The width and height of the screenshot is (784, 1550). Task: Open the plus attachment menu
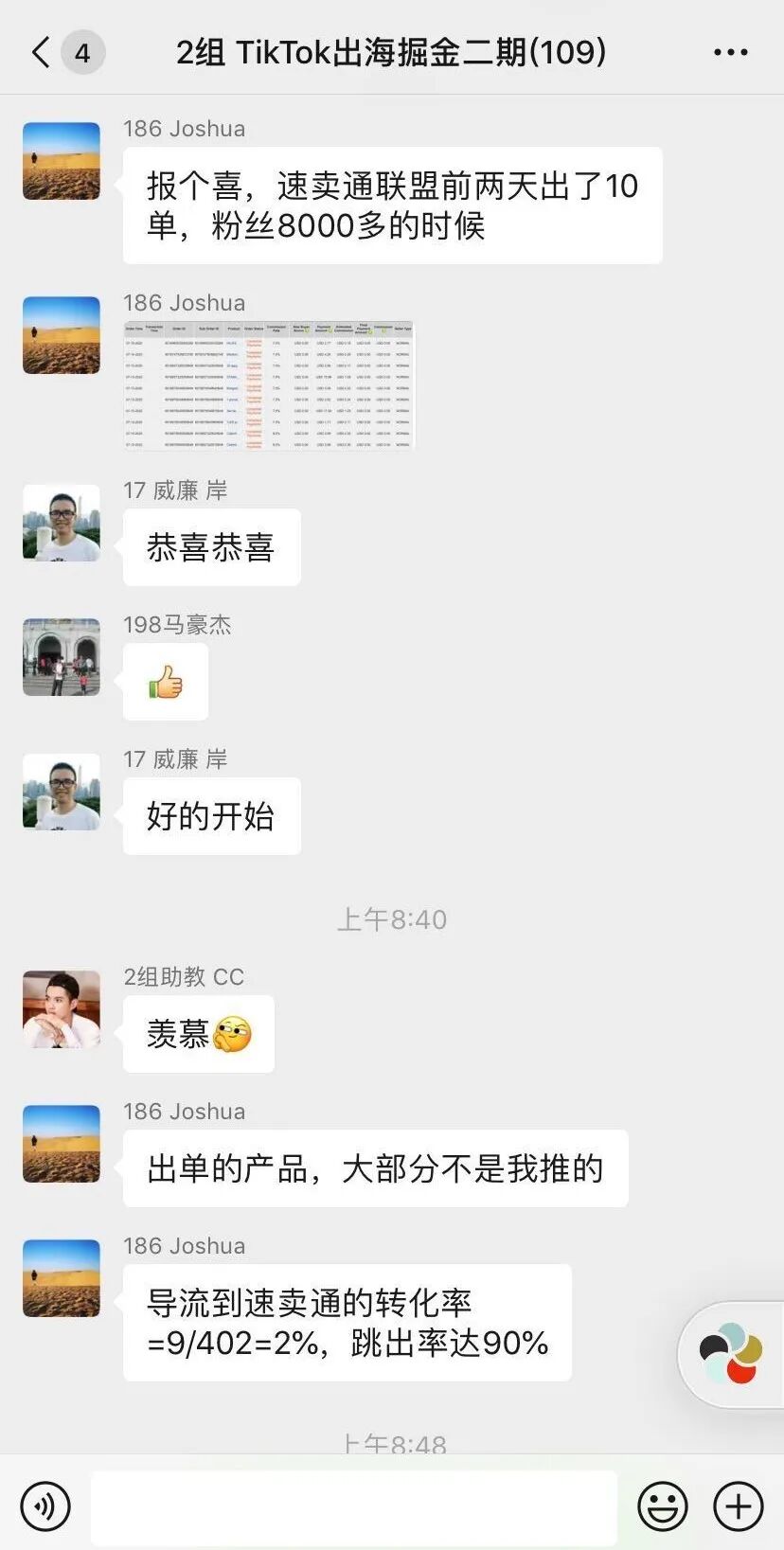739,1505
